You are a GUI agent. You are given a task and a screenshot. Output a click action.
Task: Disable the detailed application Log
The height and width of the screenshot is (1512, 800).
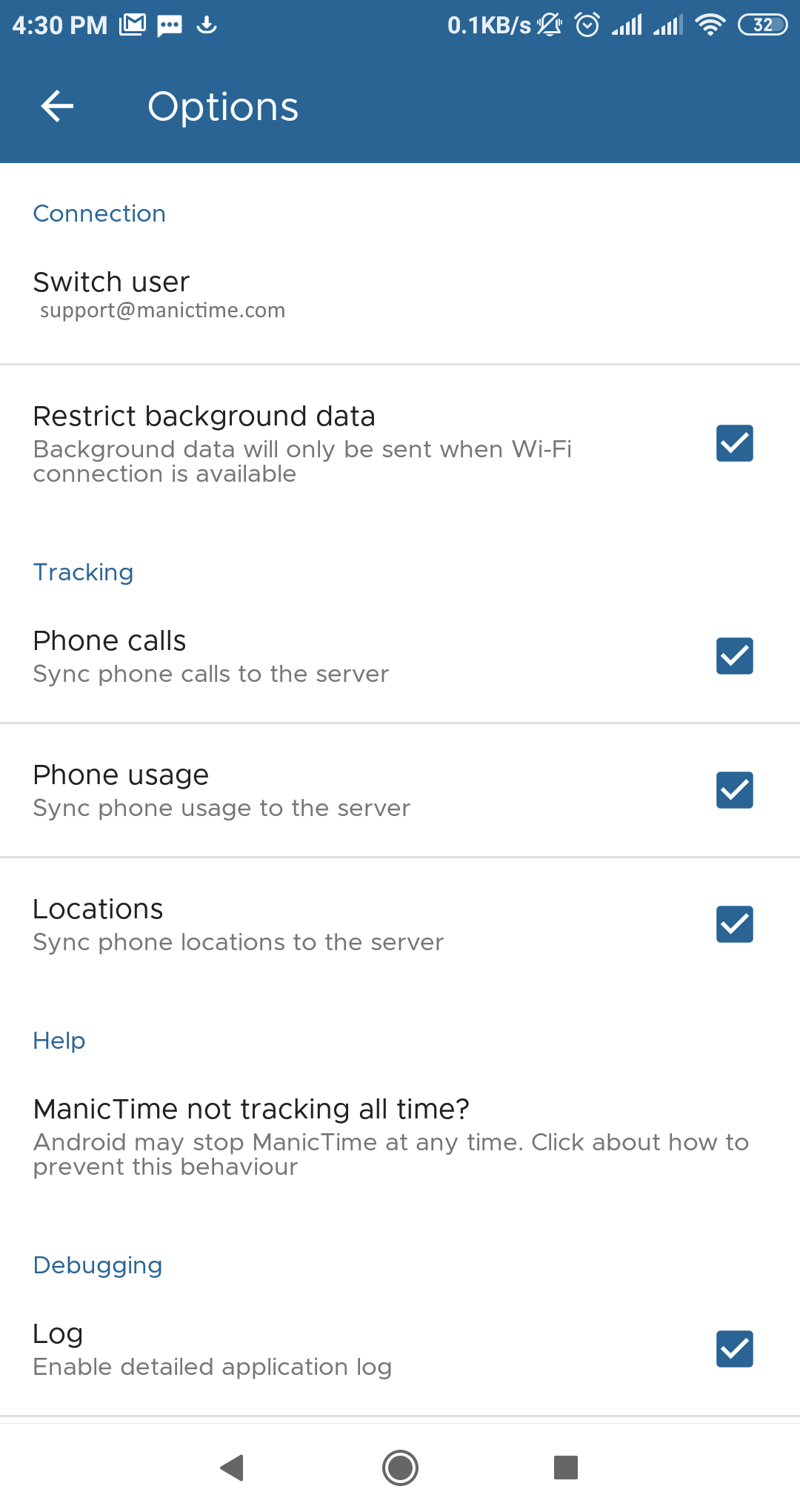coord(734,1349)
